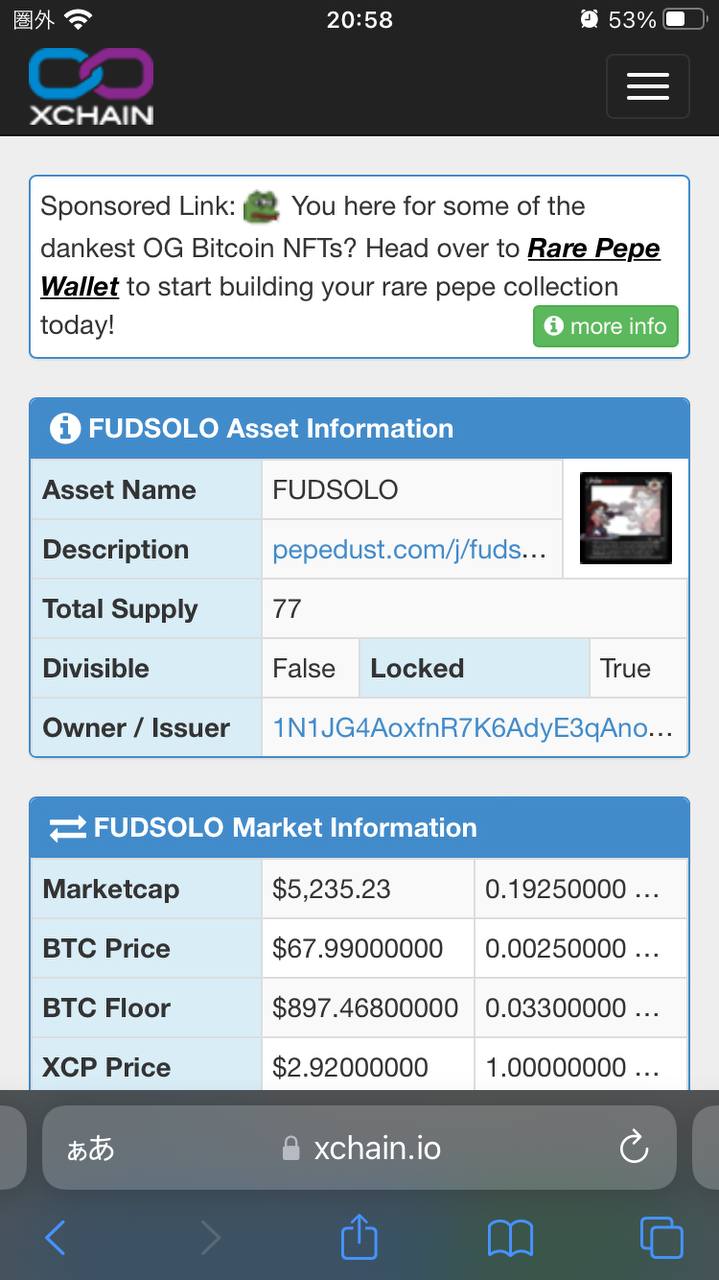Image resolution: width=719 pixels, height=1280 pixels.
Task: Open the pepedust.com description link
Action: (x=409, y=549)
